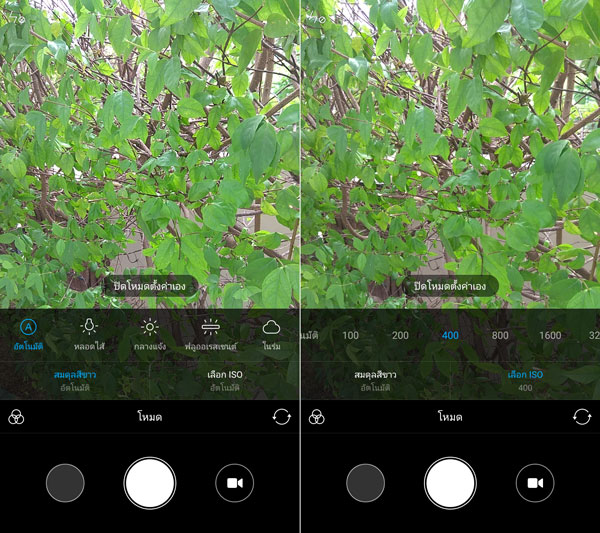The width and height of the screenshot is (600, 533).
Task: Select the incandescent (หลอดไส้) white balance
Action: (89, 333)
